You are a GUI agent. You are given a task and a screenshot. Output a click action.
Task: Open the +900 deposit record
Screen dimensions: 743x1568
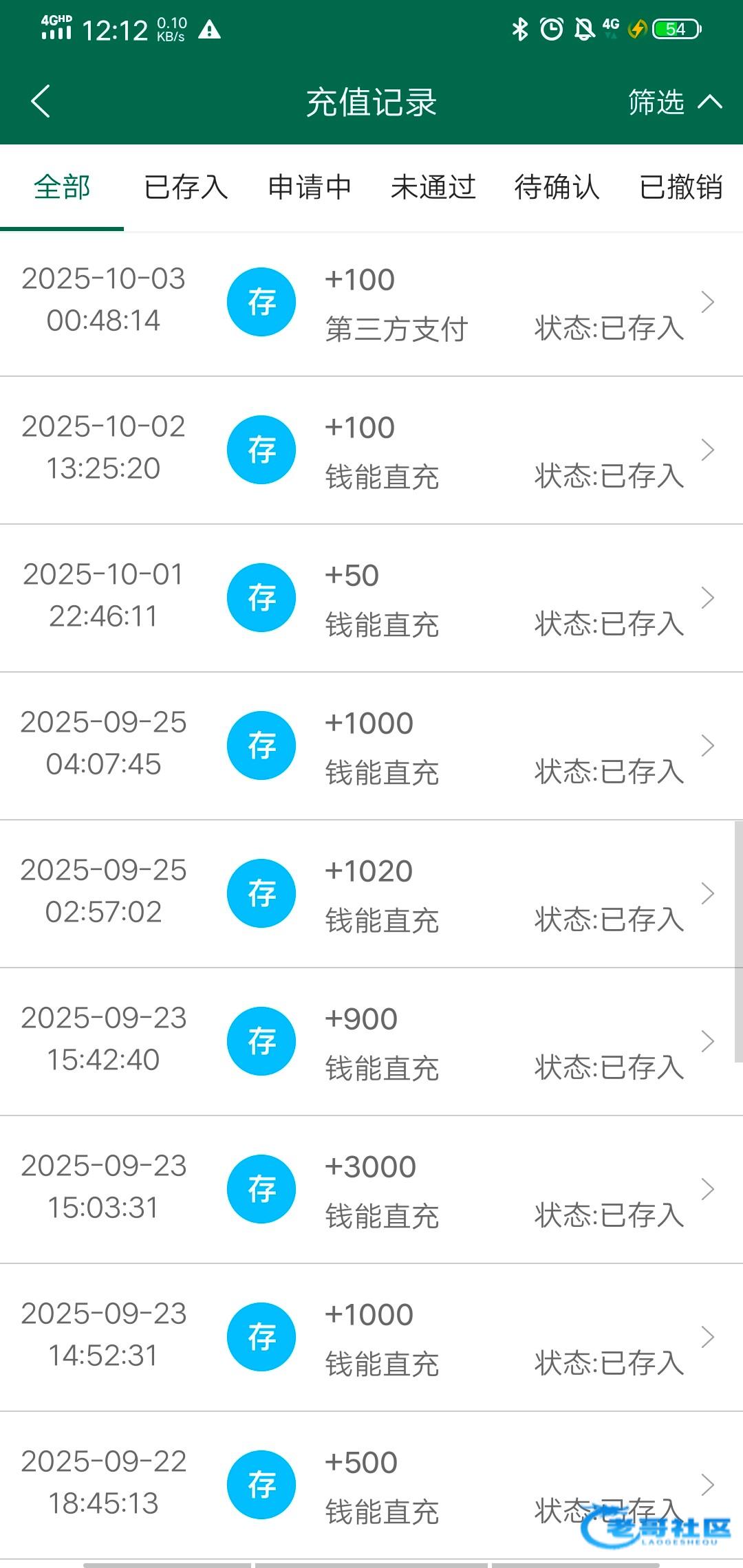[371, 1042]
